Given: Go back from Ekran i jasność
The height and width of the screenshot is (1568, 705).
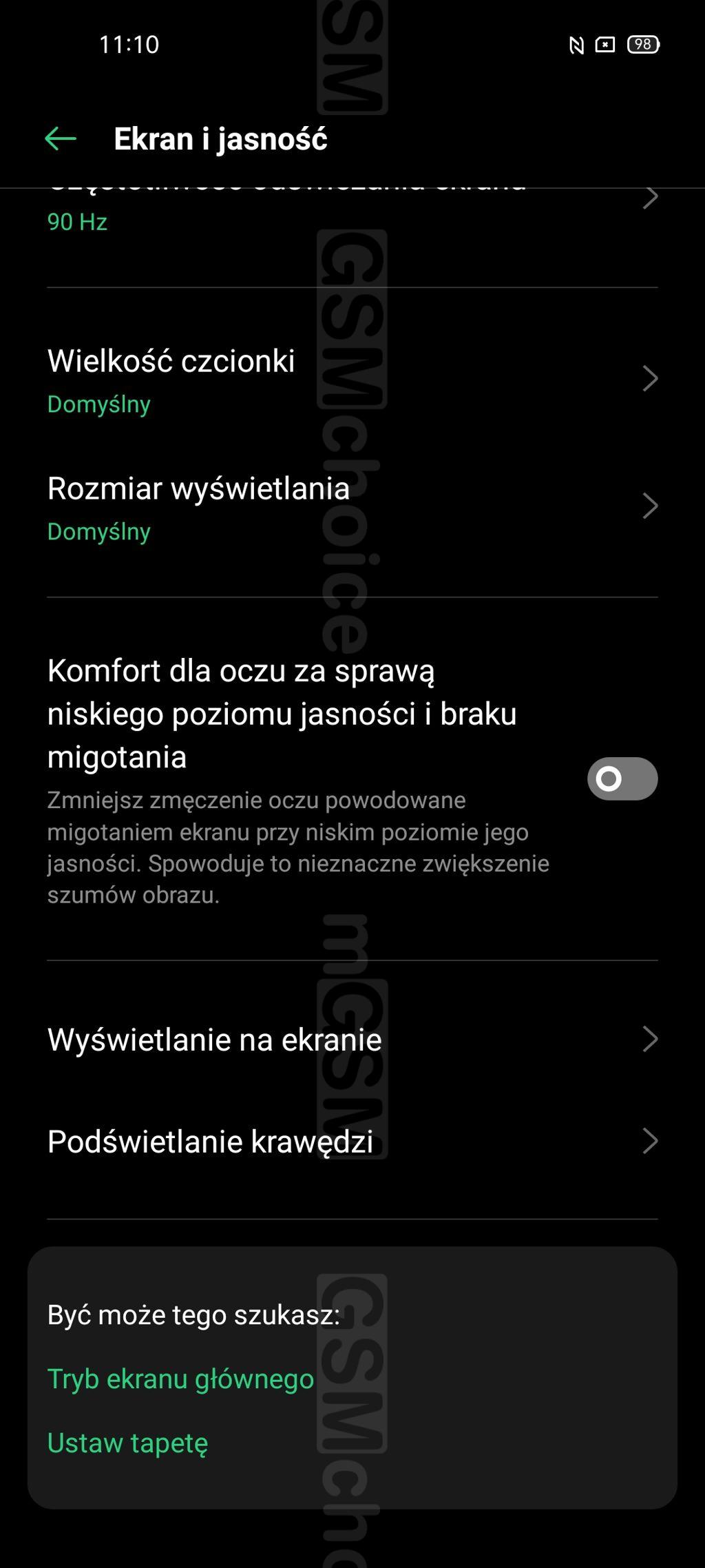Looking at the screenshot, I should click(x=61, y=139).
